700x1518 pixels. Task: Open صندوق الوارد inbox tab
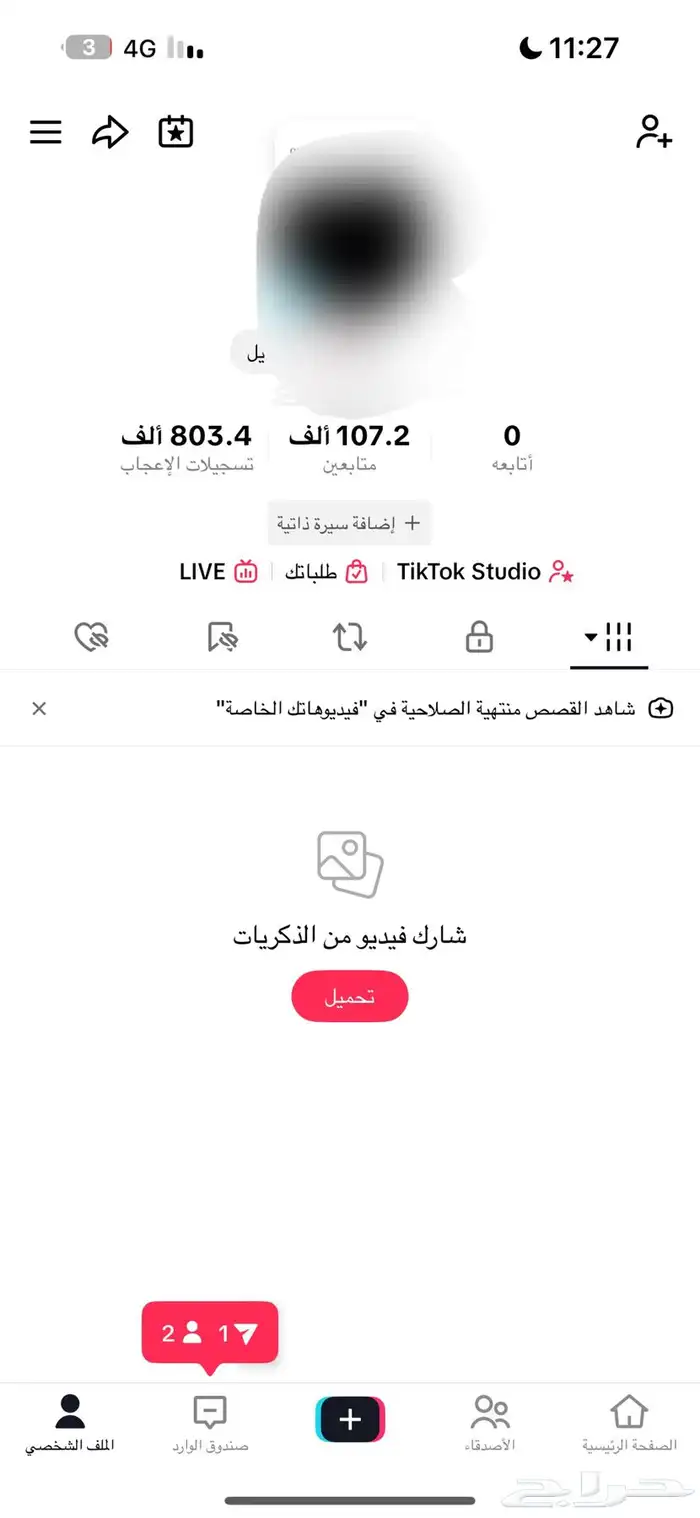point(209,1424)
